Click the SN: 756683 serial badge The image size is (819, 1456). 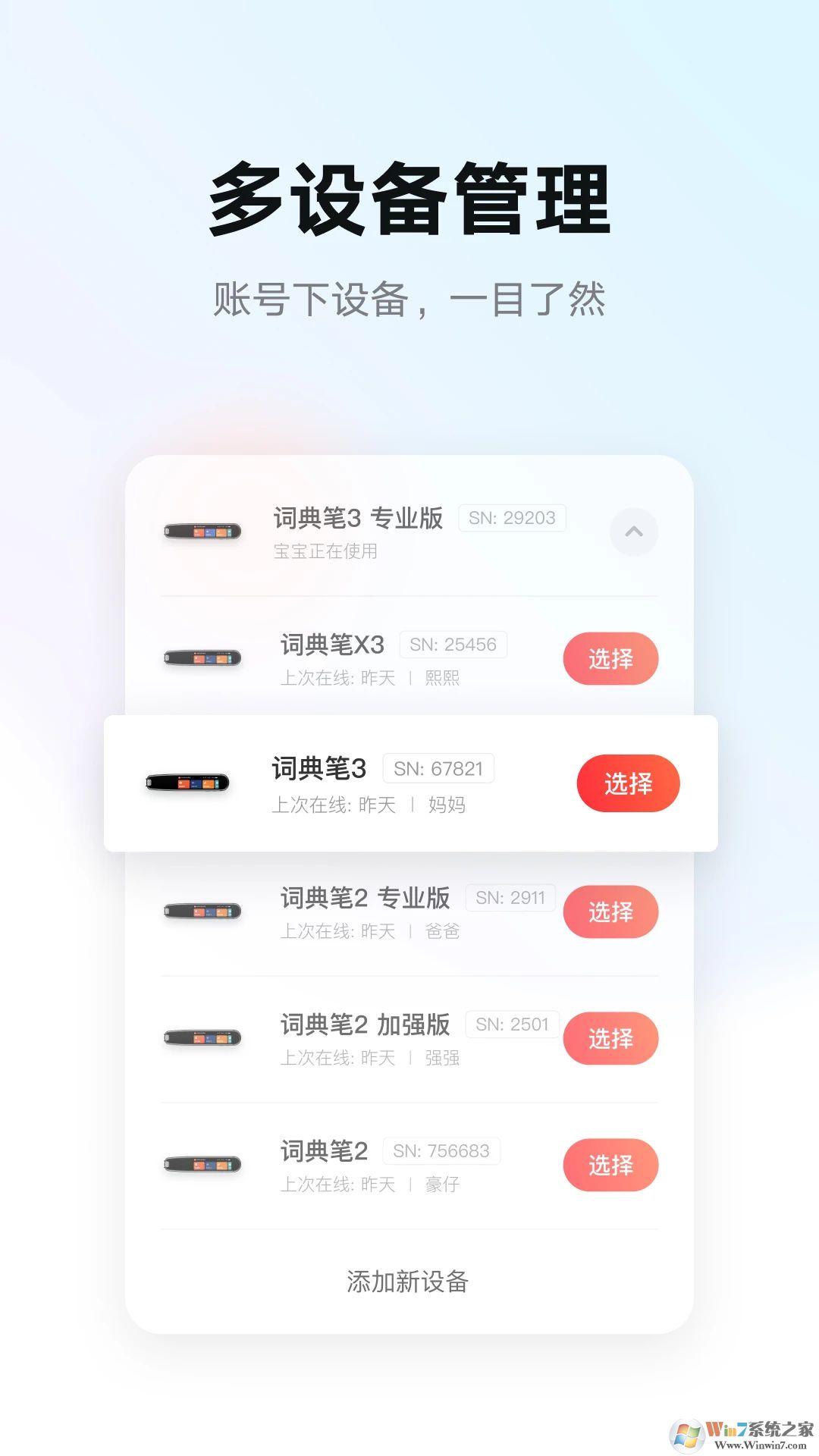[442, 1150]
